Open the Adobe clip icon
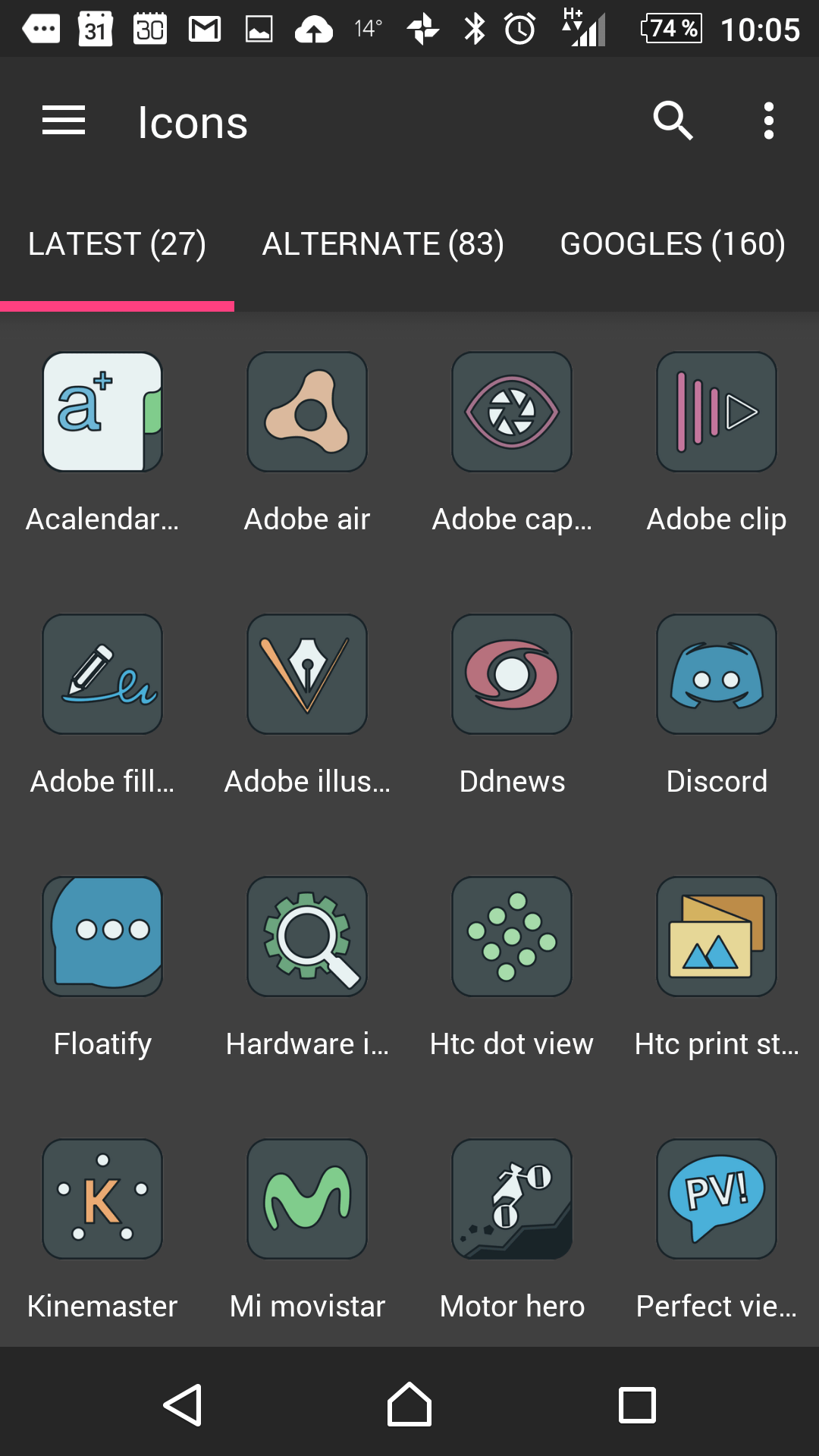 pyautogui.click(x=717, y=412)
